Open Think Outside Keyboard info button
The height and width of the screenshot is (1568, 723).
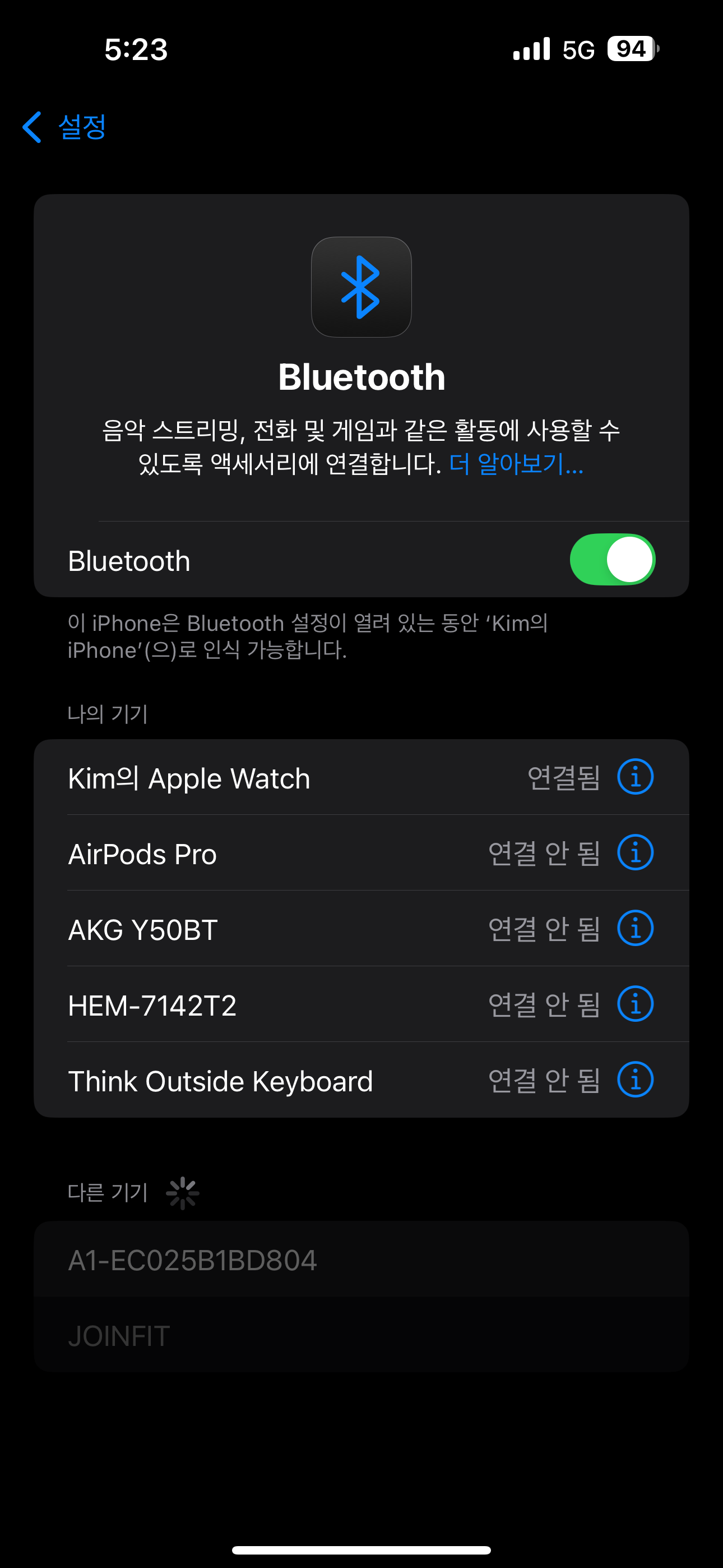point(636,1079)
